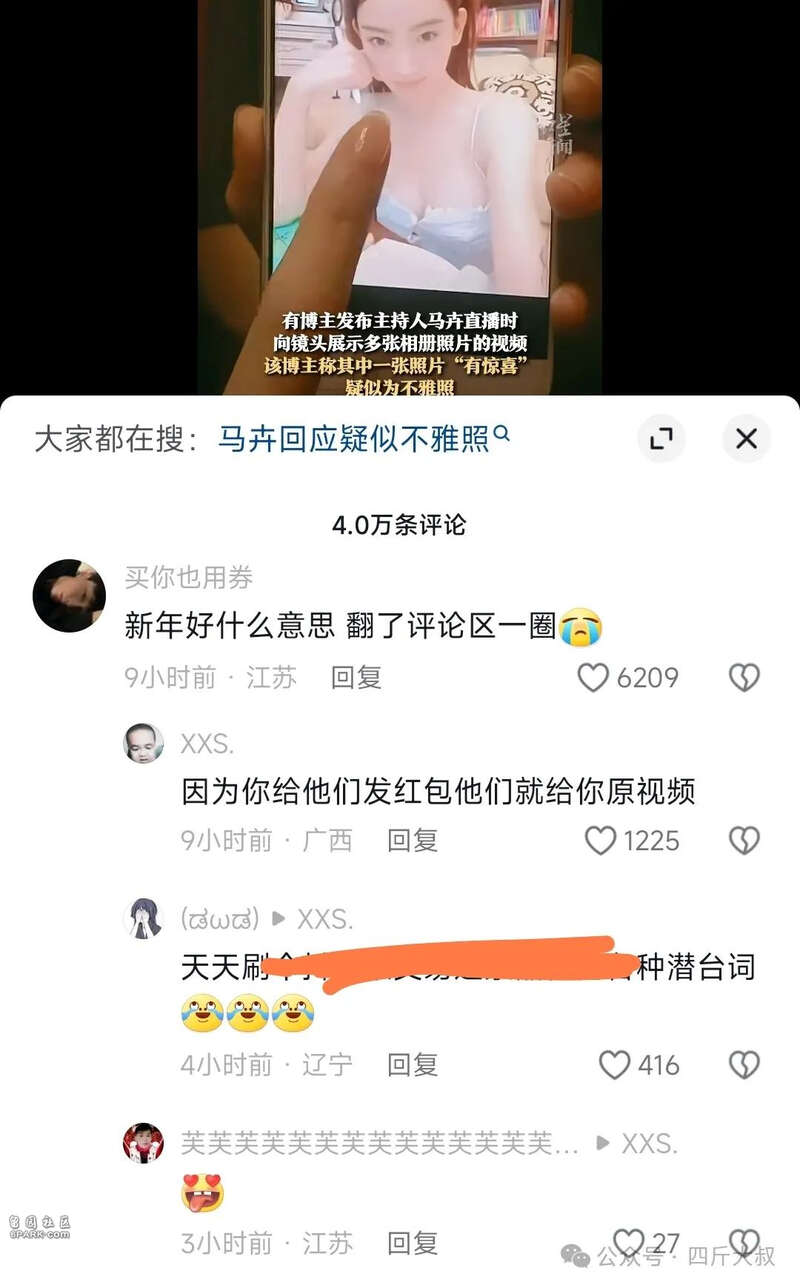Dislike the comment by 买你也用券

744,678
